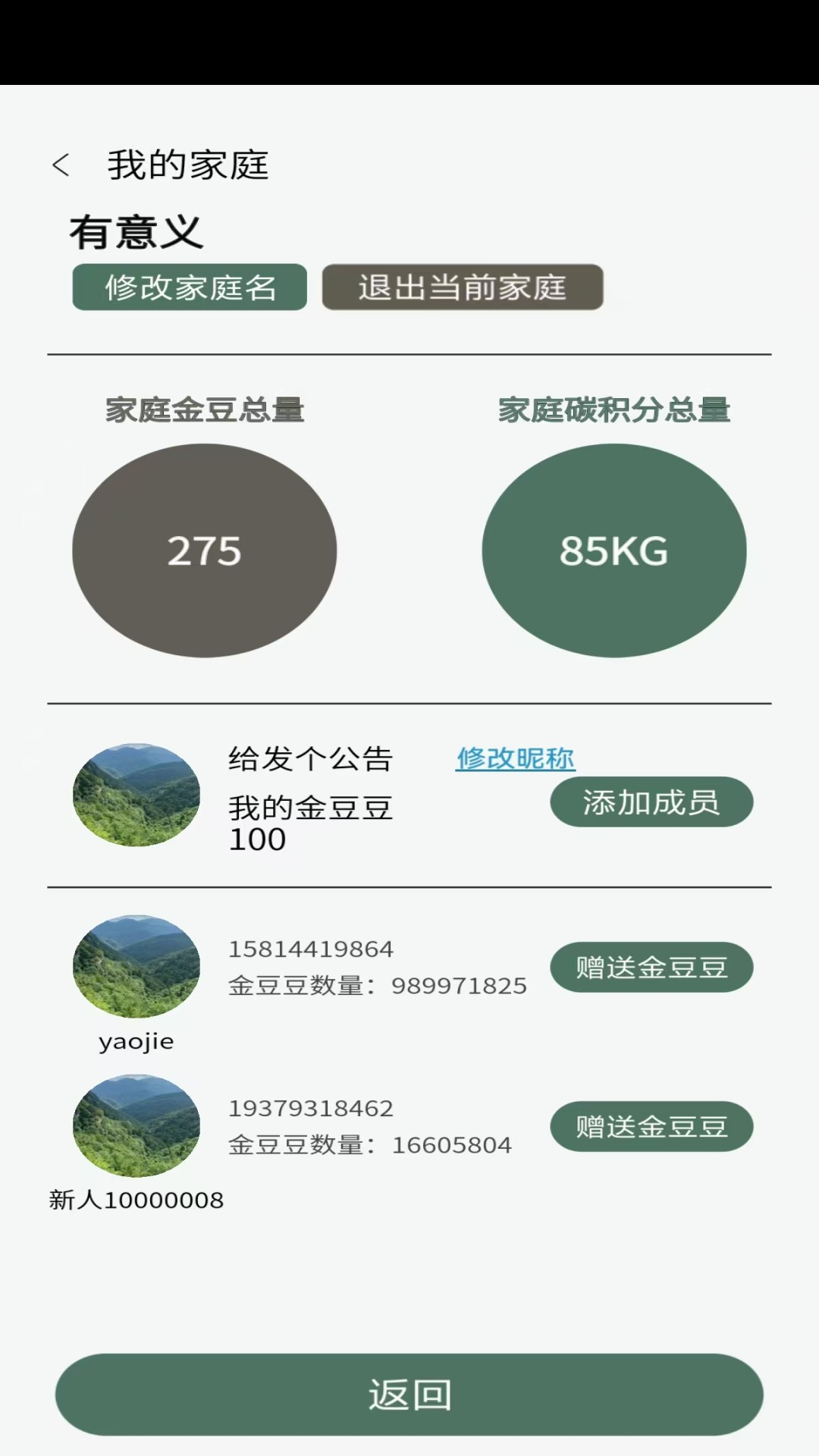This screenshot has width=819, height=1456.
Task: Tap the 返回 button at the bottom
Action: pos(409,1395)
